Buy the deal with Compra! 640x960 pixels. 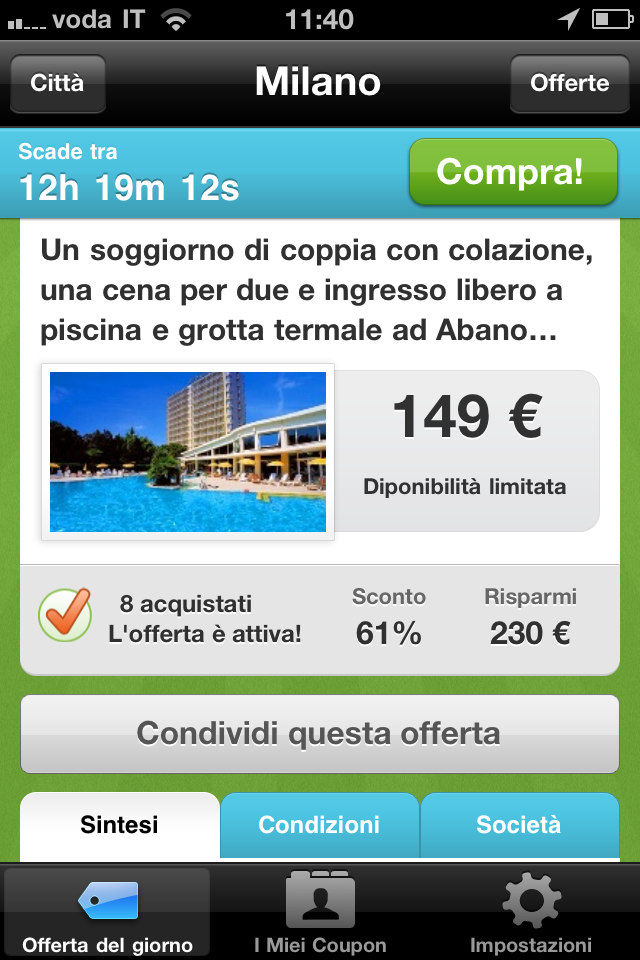point(510,172)
